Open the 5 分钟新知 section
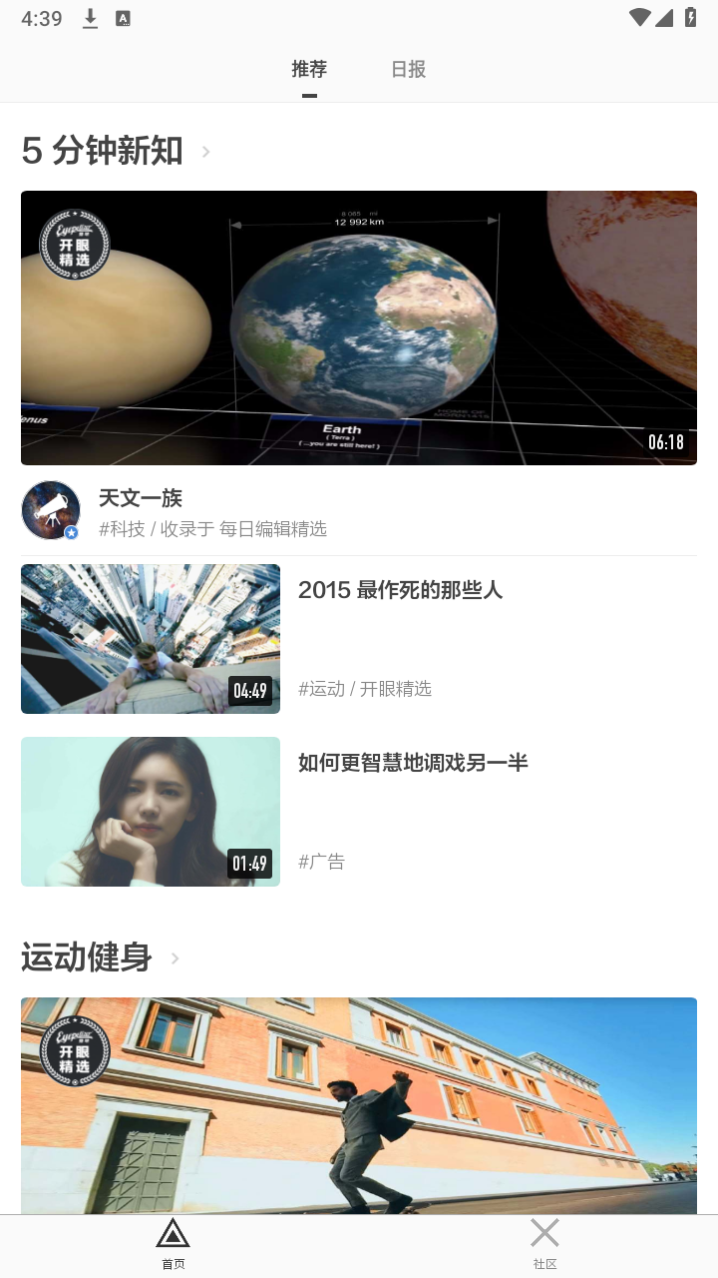Image resolution: width=718 pixels, height=1278 pixels. [116, 151]
